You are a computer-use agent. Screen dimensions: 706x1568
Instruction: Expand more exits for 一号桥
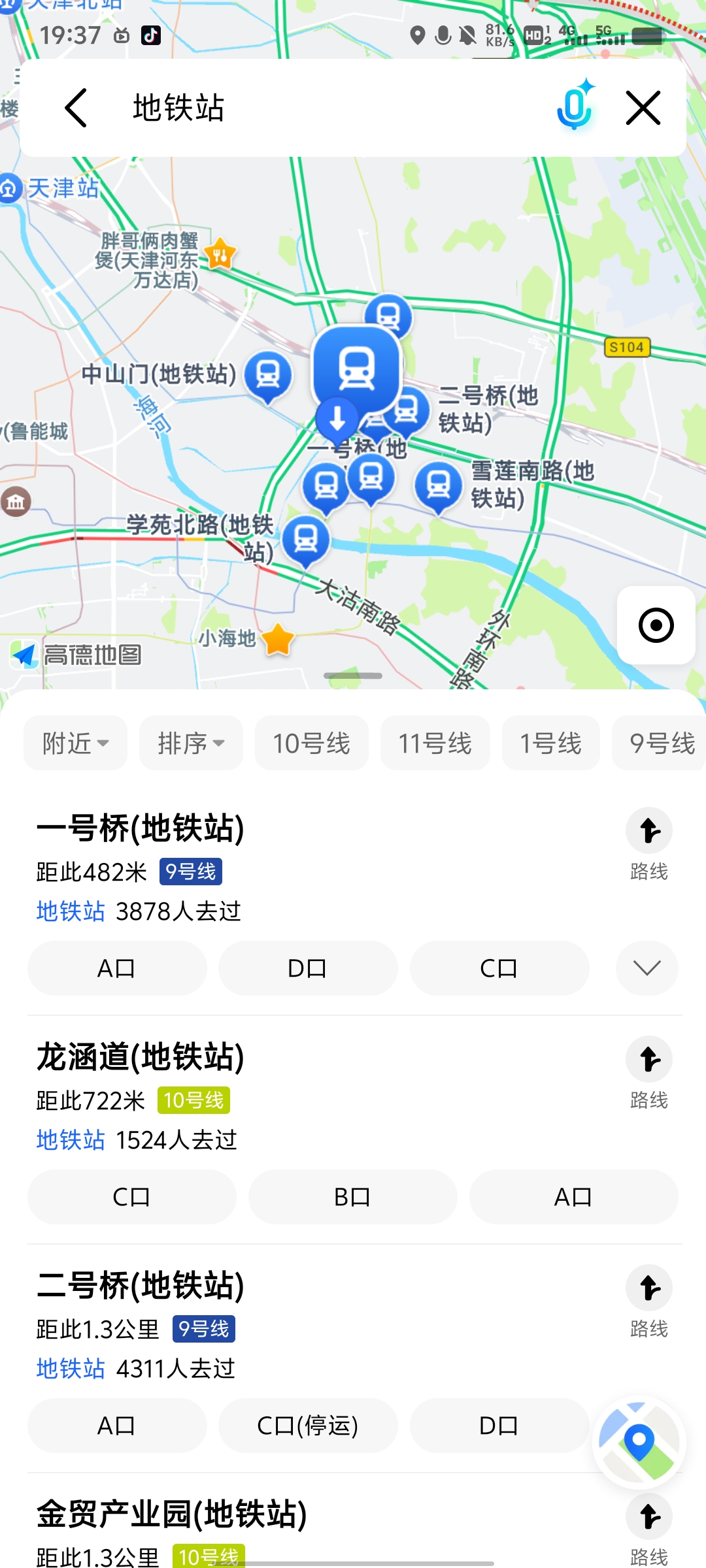pos(647,968)
